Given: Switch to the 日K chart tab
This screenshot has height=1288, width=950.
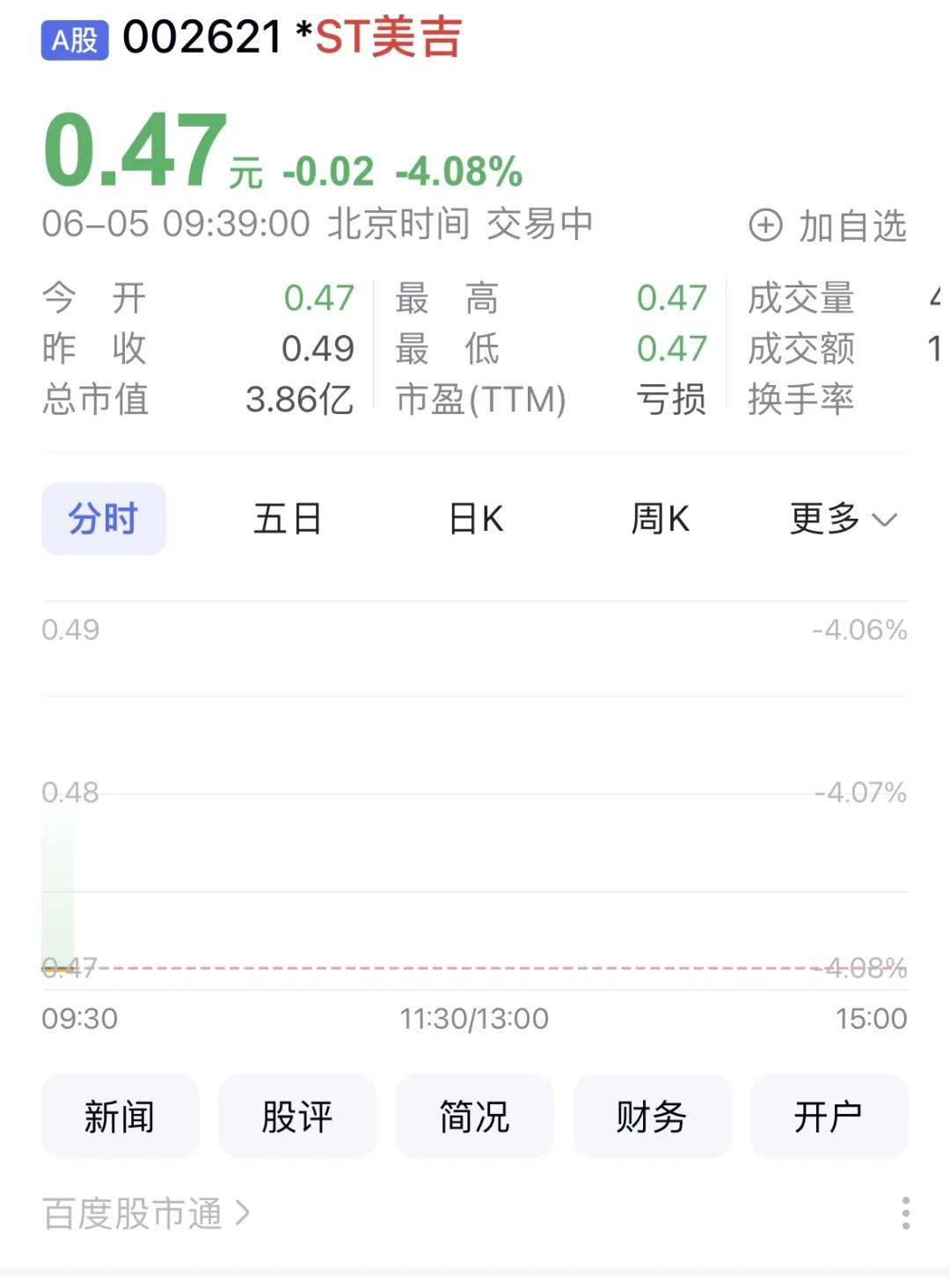Looking at the screenshot, I should click(476, 519).
